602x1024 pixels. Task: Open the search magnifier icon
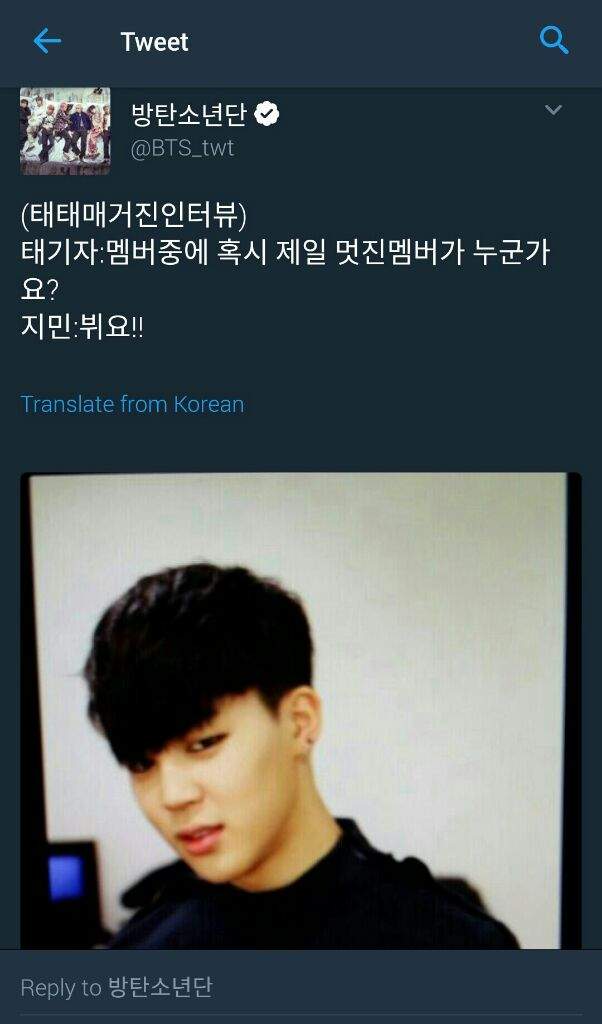553,41
